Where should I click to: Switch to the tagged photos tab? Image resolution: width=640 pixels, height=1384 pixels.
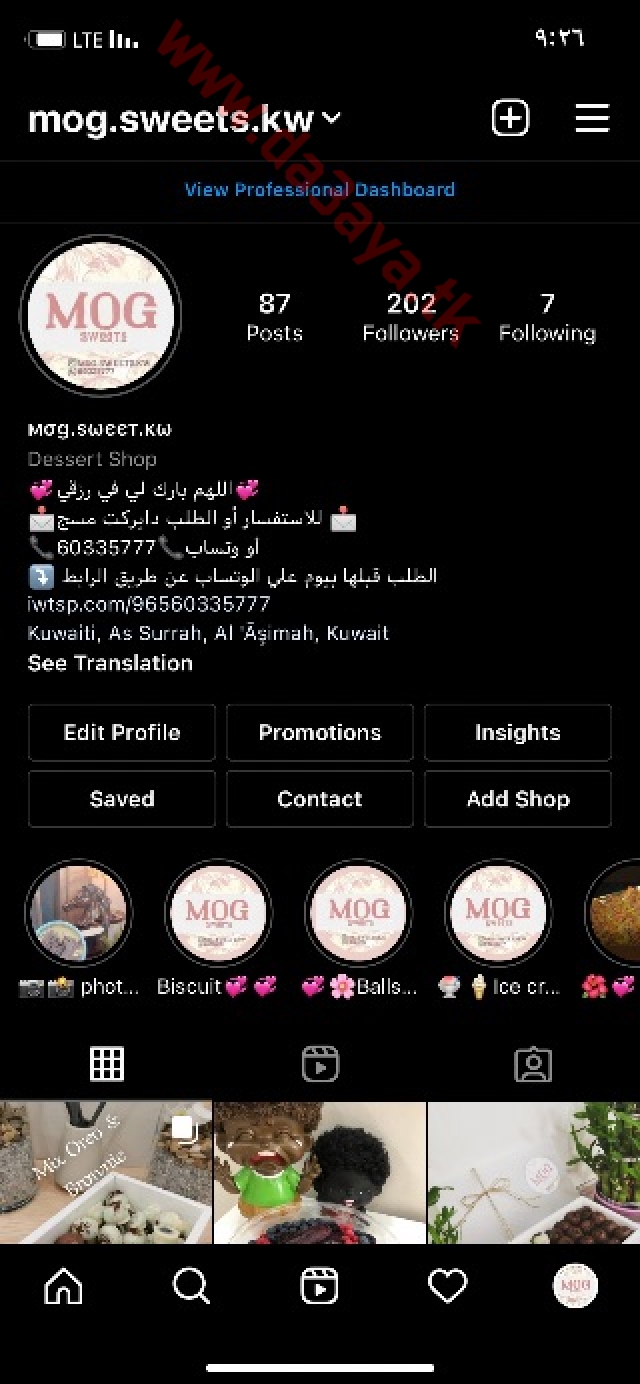click(533, 1065)
